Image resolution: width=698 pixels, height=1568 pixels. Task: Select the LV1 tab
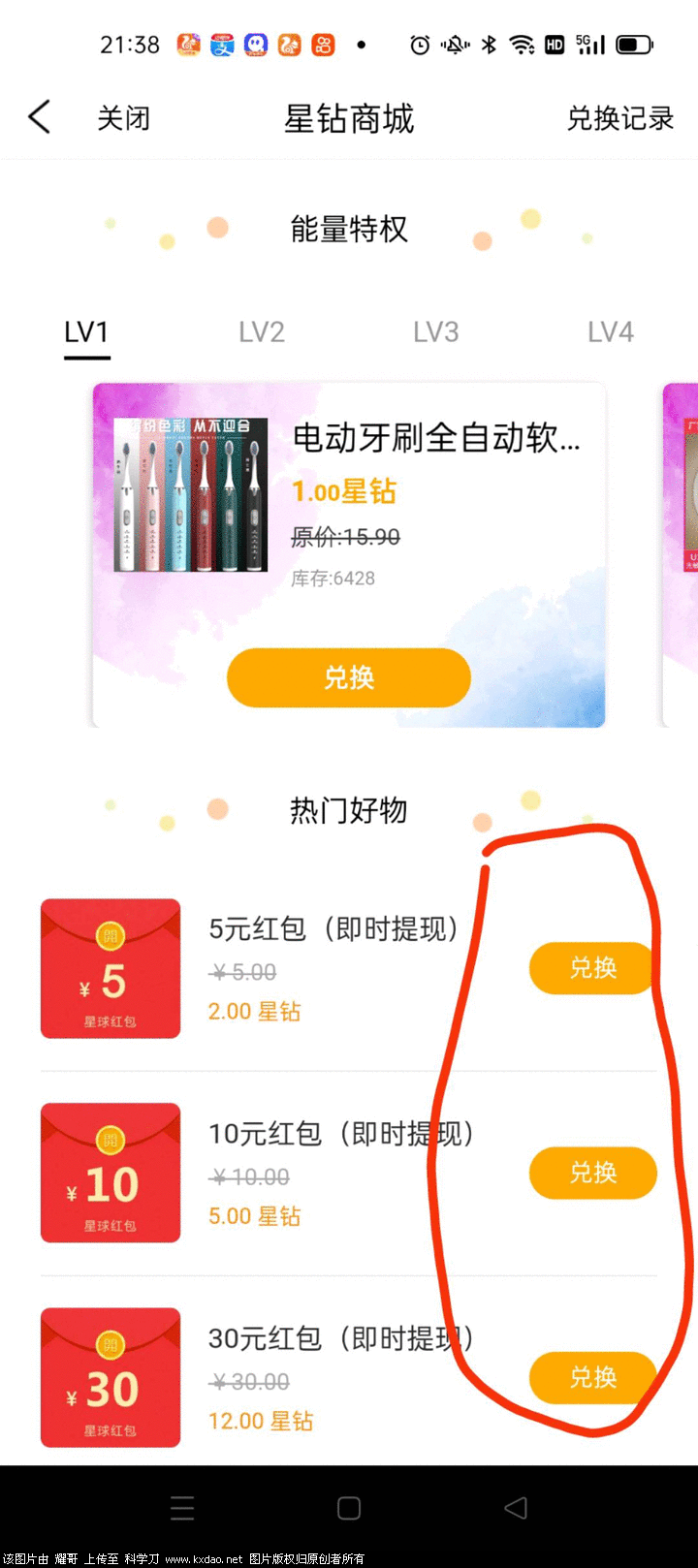coord(86,332)
